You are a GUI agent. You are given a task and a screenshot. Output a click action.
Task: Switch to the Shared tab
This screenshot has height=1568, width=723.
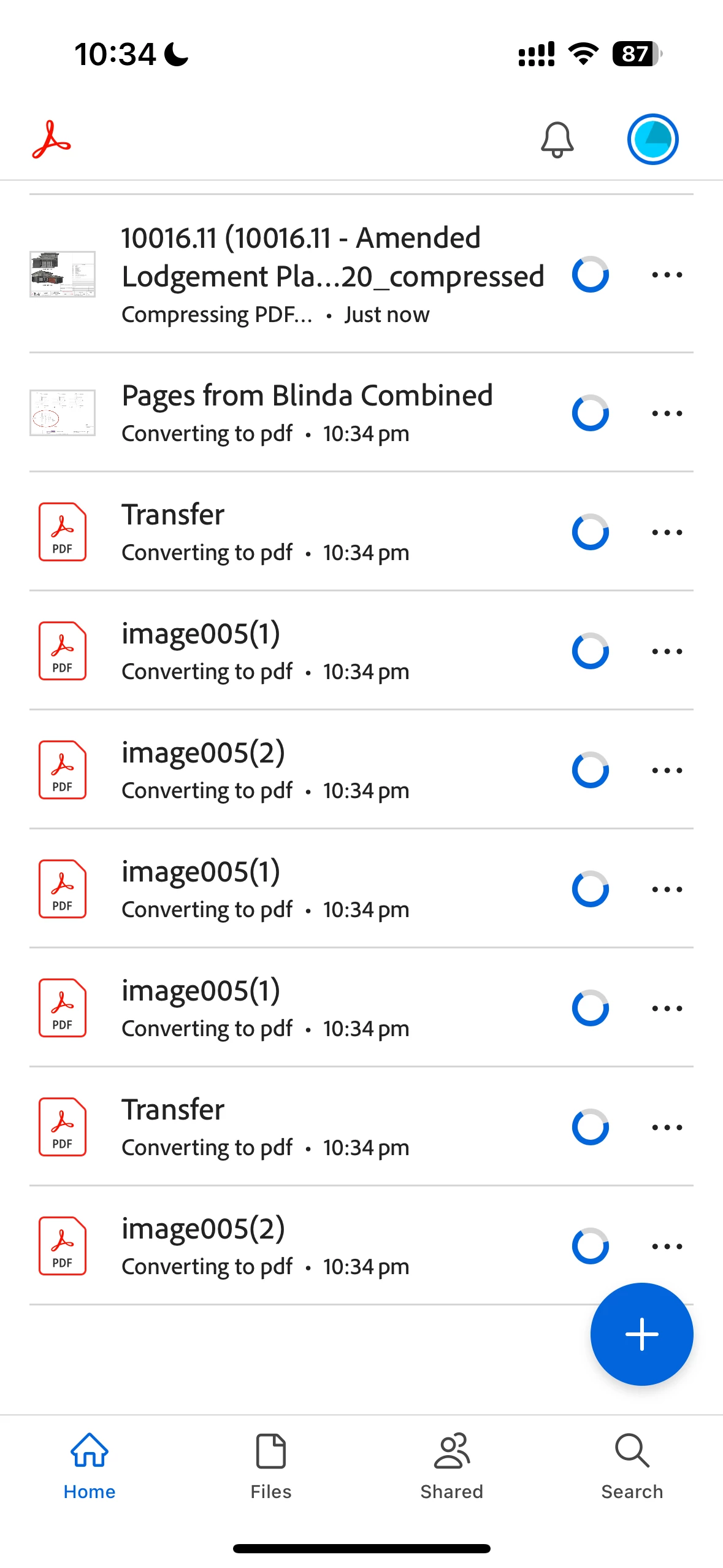[451, 1466]
